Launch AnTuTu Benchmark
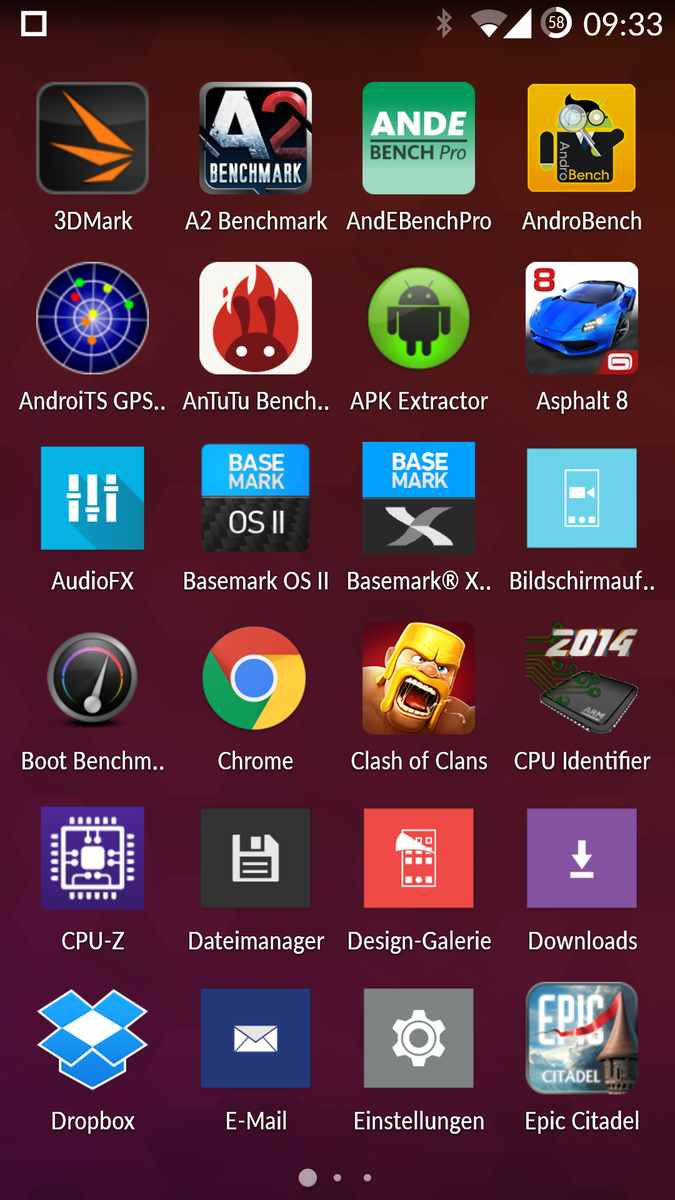The image size is (675, 1200). [x=256, y=318]
